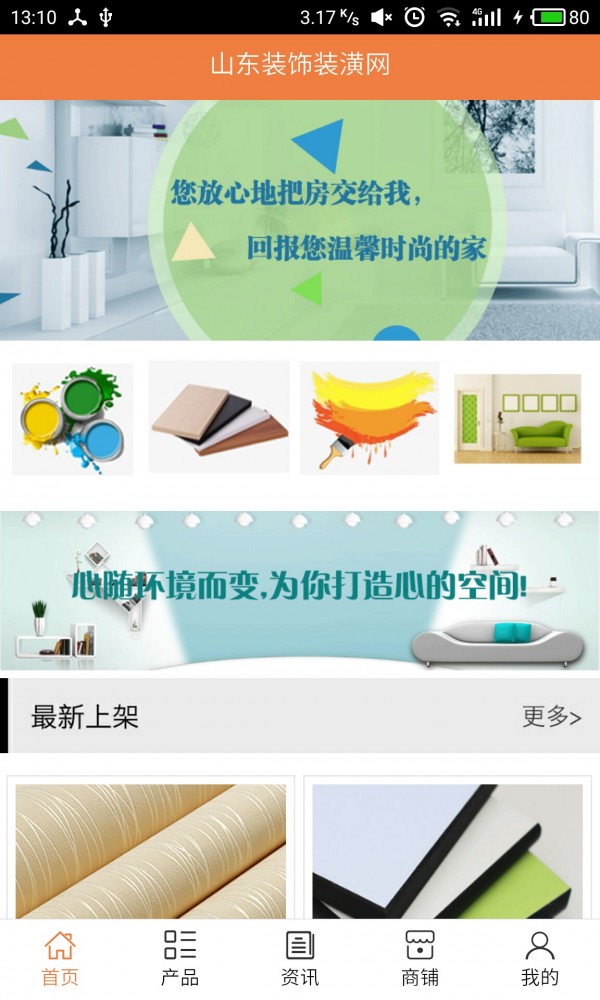This screenshot has height=1000, width=600.
Task: Select the 我的 profile tab
Action: coord(540,958)
